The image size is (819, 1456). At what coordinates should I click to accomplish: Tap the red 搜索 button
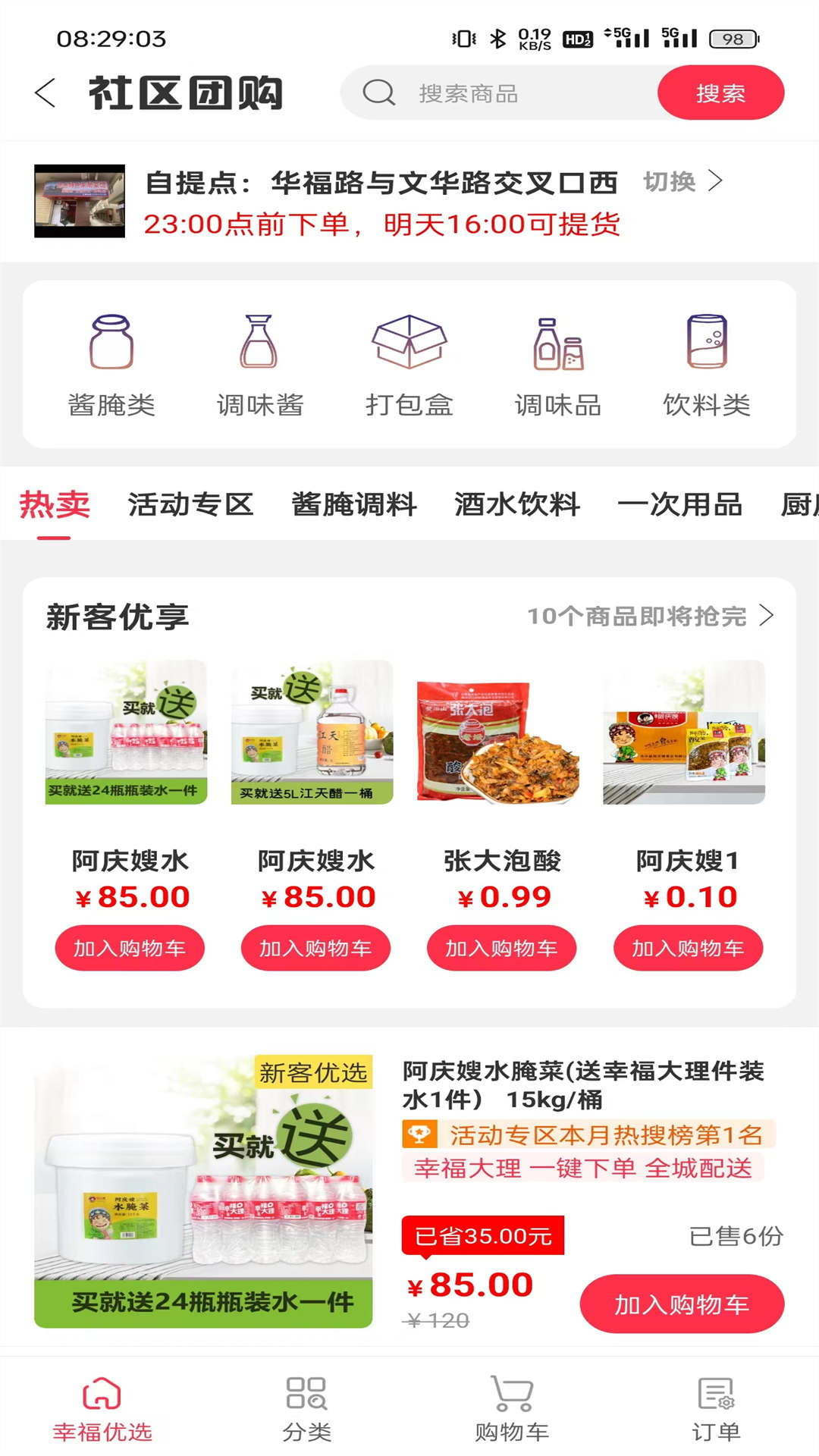click(x=720, y=93)
